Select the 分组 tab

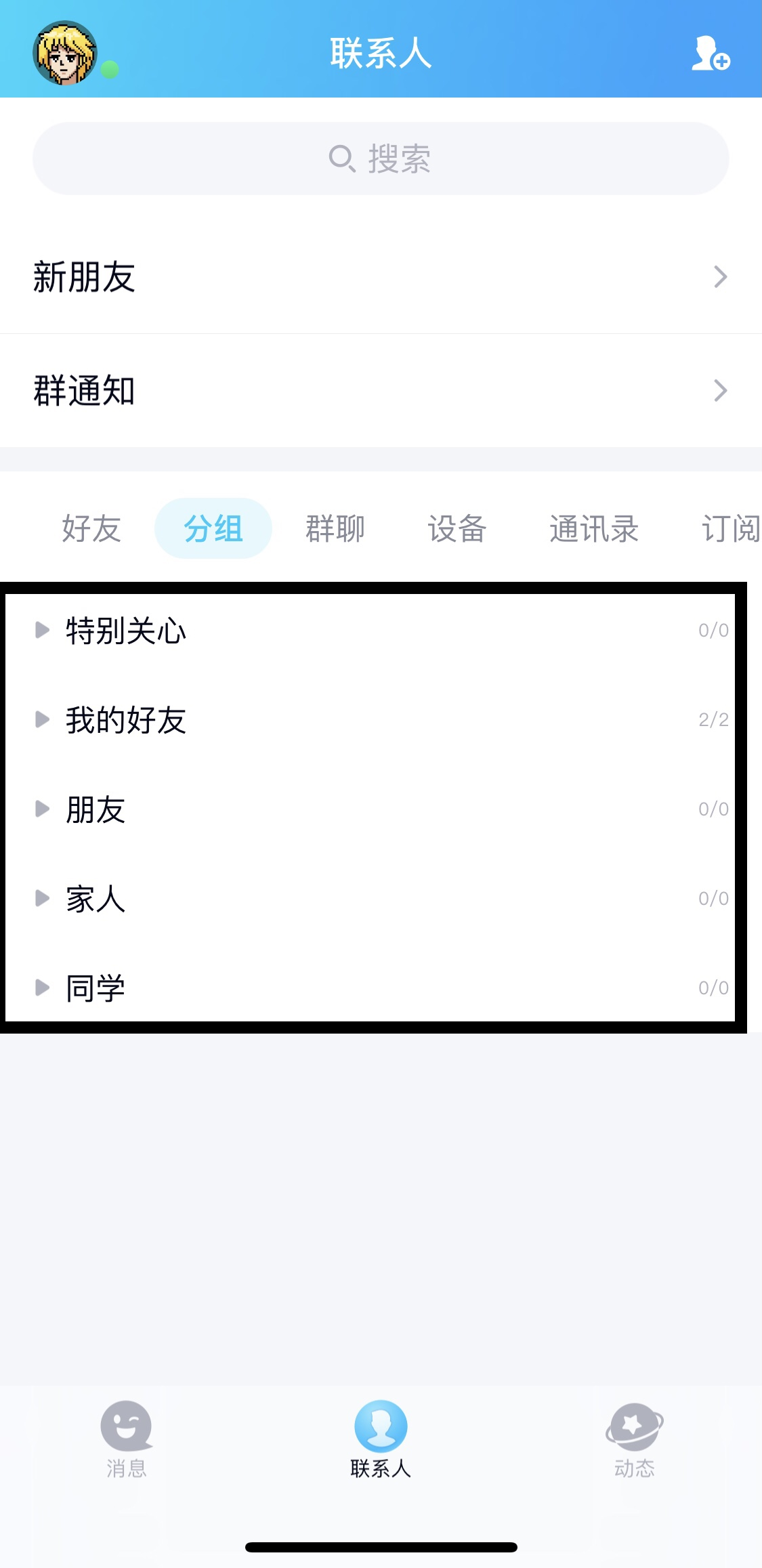213,528
